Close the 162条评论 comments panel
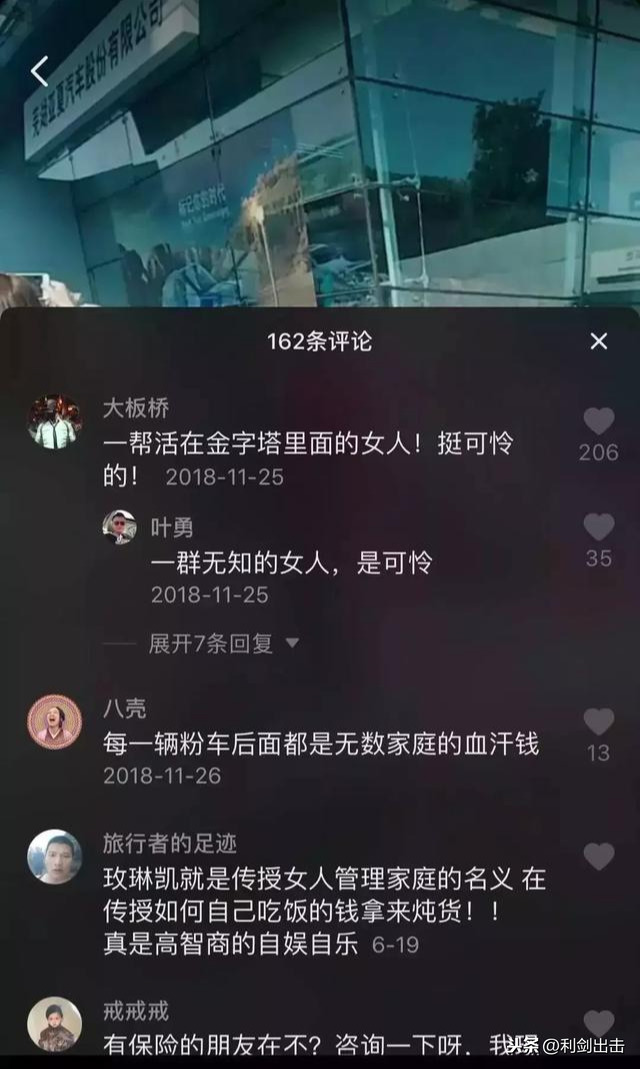The height and width of the screenshot is (1069, 640). (598, 342)
